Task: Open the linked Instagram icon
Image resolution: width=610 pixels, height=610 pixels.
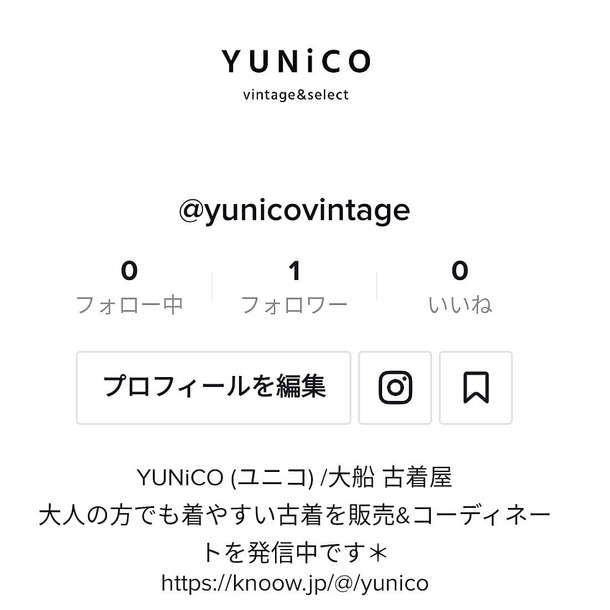Action: pos(395,387)
